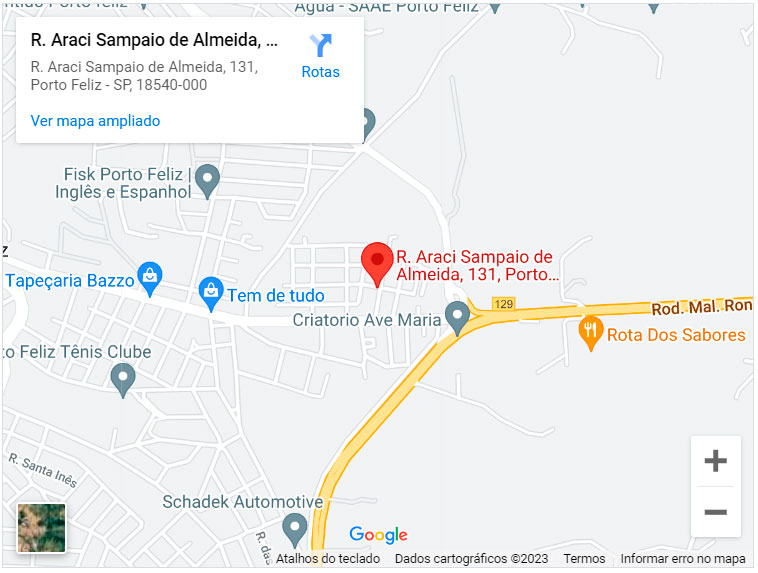Open the Tapeçaria Bazzo shop marker
This screenshot has width=758, height=573.
(150, 279)
